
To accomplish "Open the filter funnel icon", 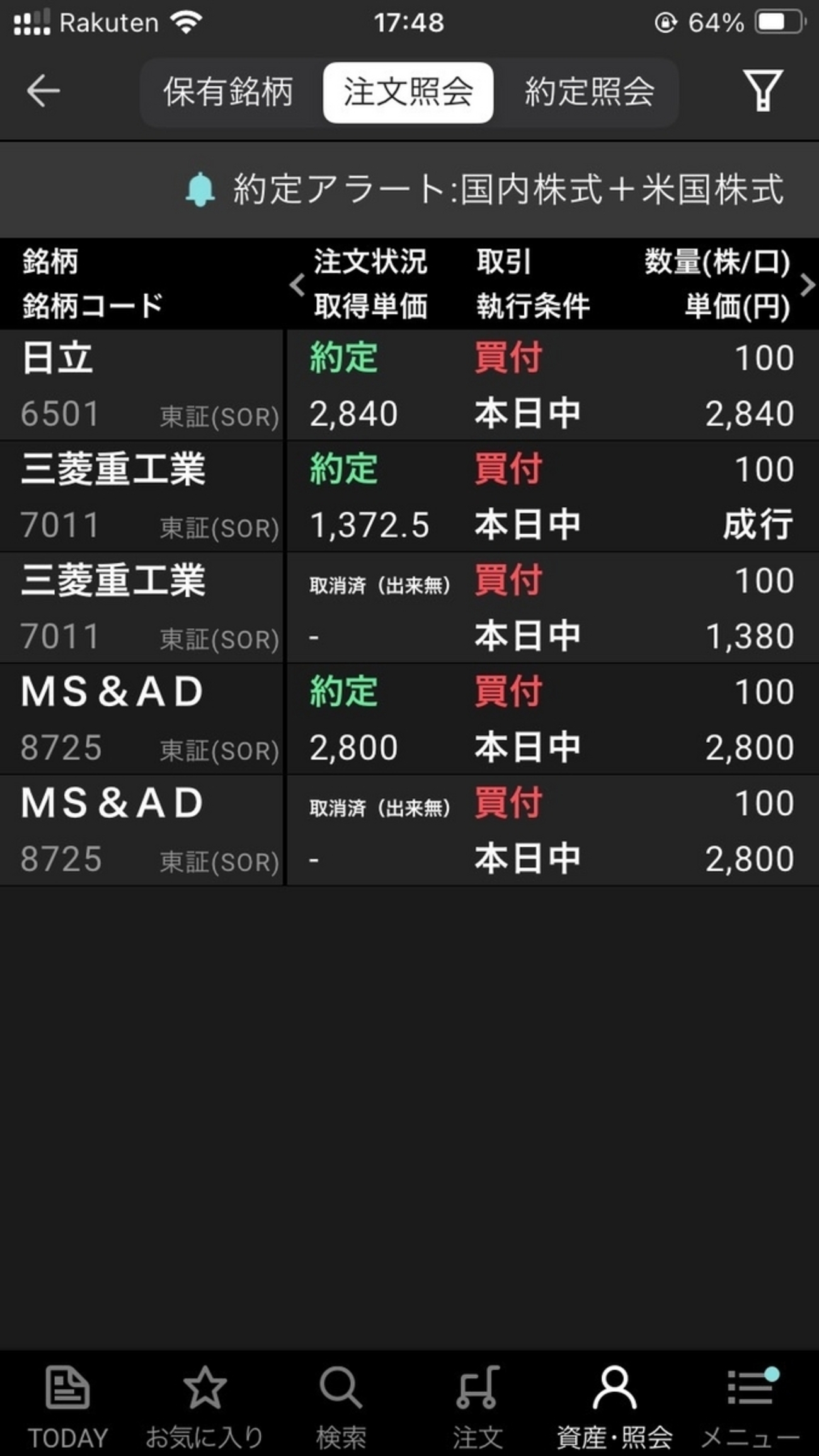I will click(x=762, y=91).
